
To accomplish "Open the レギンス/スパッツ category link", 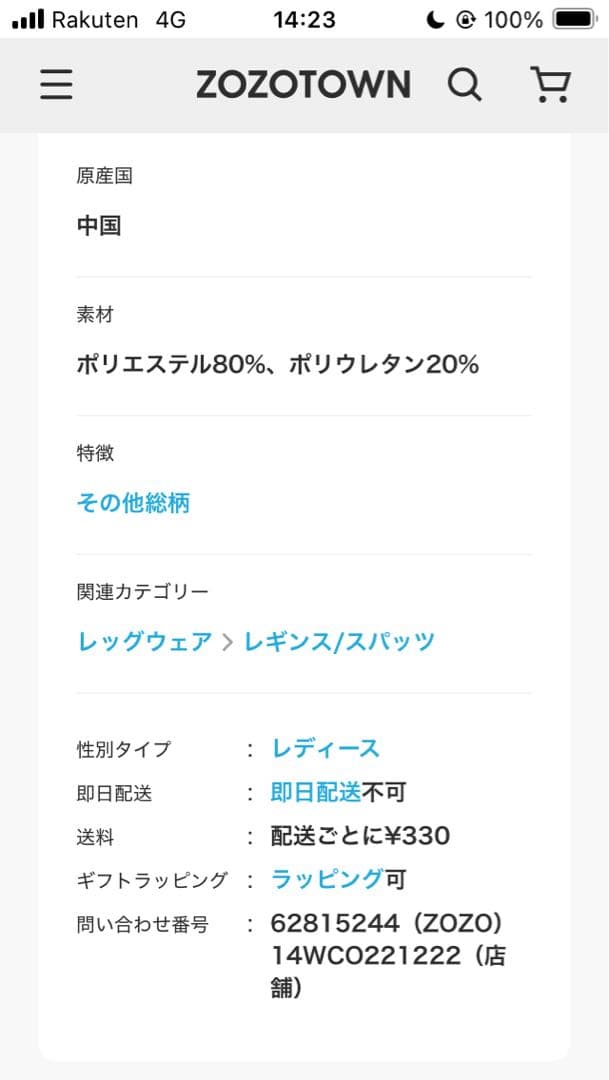I will click(339, 641).
